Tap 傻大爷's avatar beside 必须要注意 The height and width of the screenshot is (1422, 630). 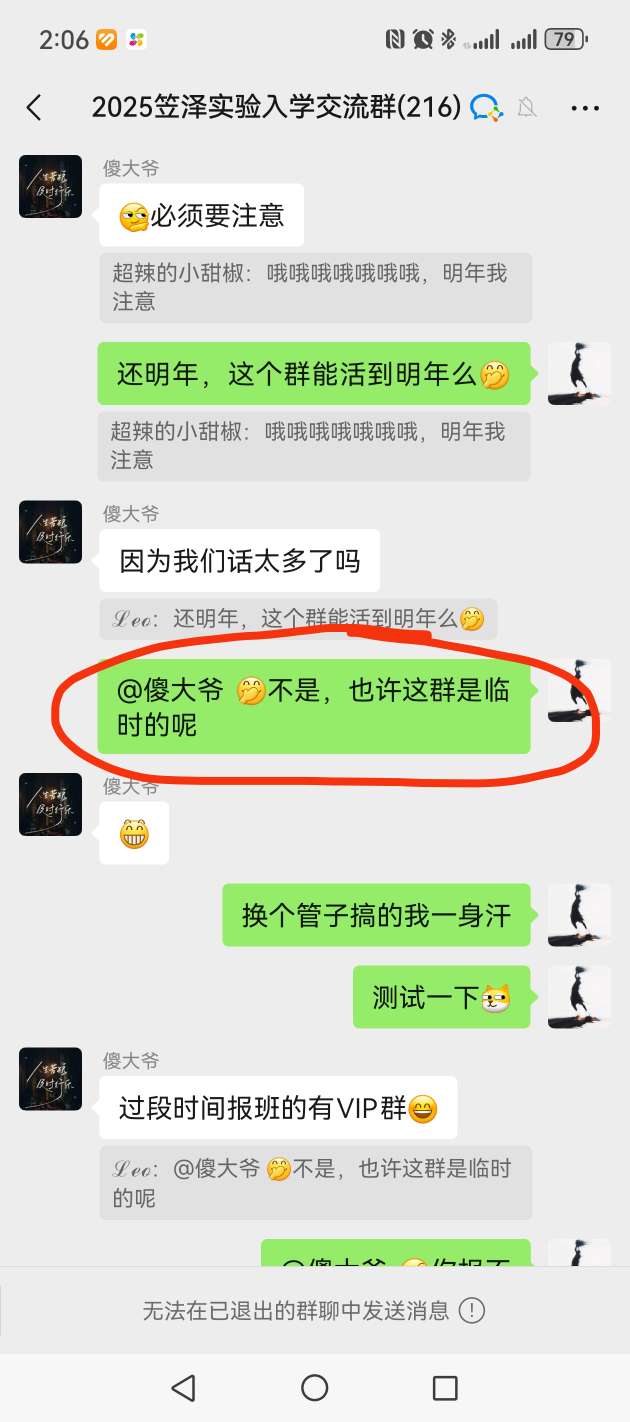tap(50, 186)
